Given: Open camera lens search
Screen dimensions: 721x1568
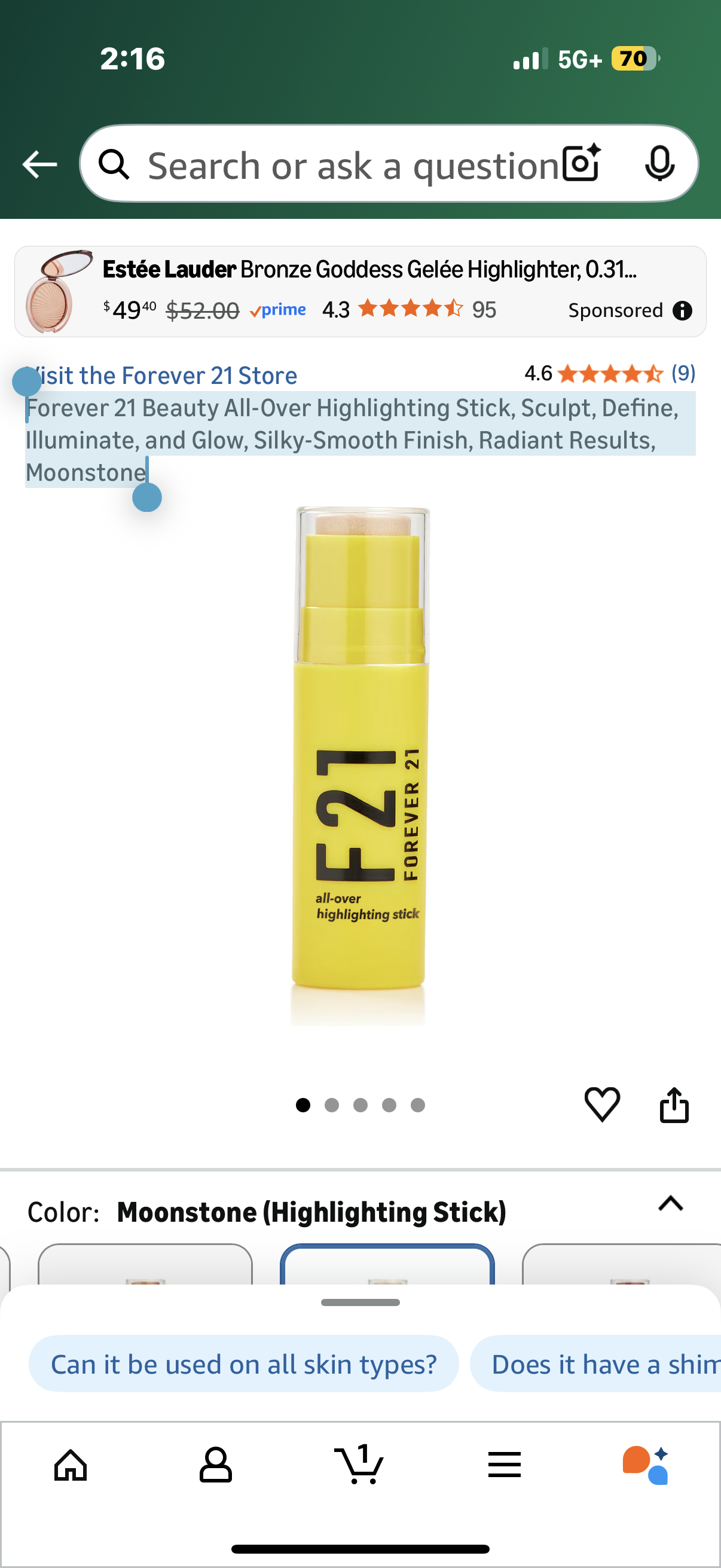Looking at the screenshot, I should tap(581, 164).
